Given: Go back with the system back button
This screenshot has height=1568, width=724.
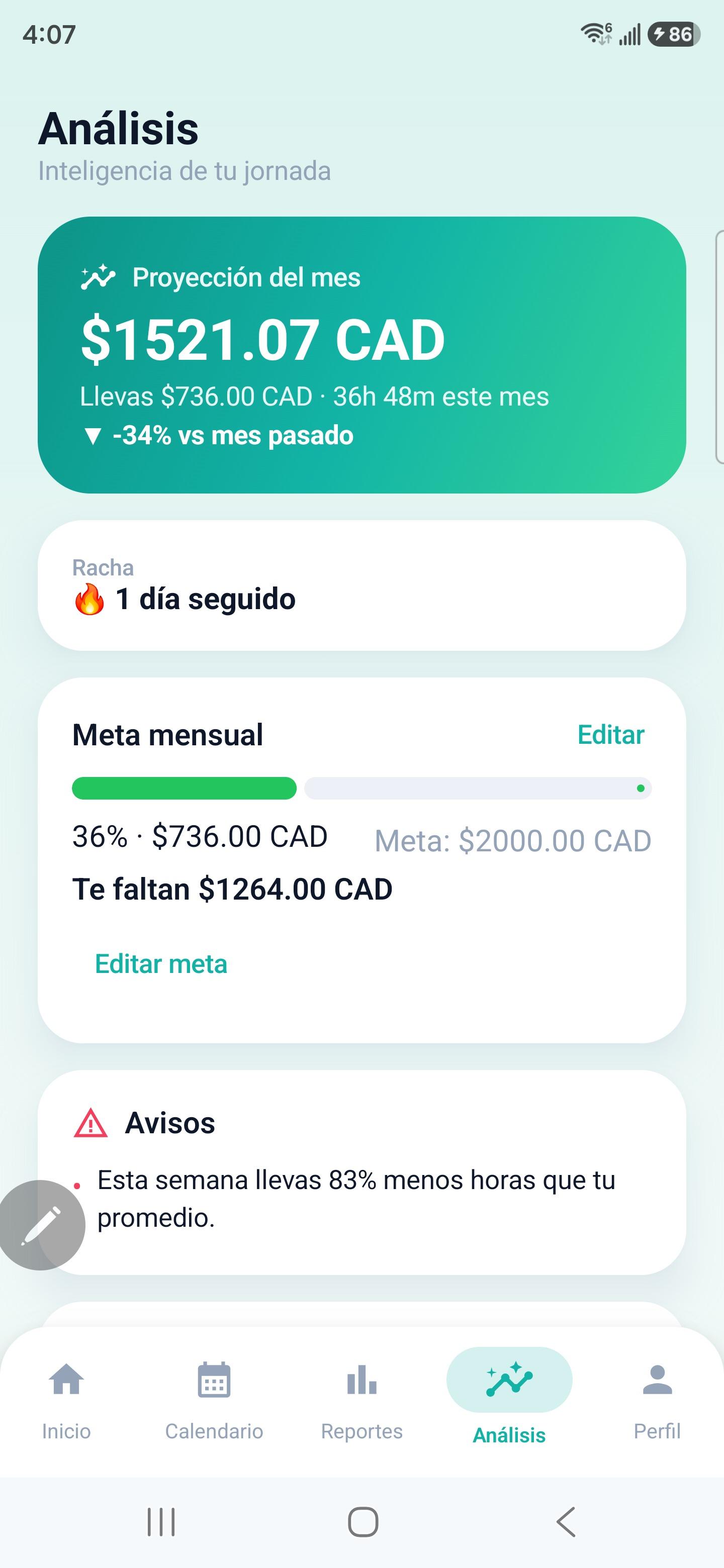Looking at the screenshot, I should [566, 1522].
